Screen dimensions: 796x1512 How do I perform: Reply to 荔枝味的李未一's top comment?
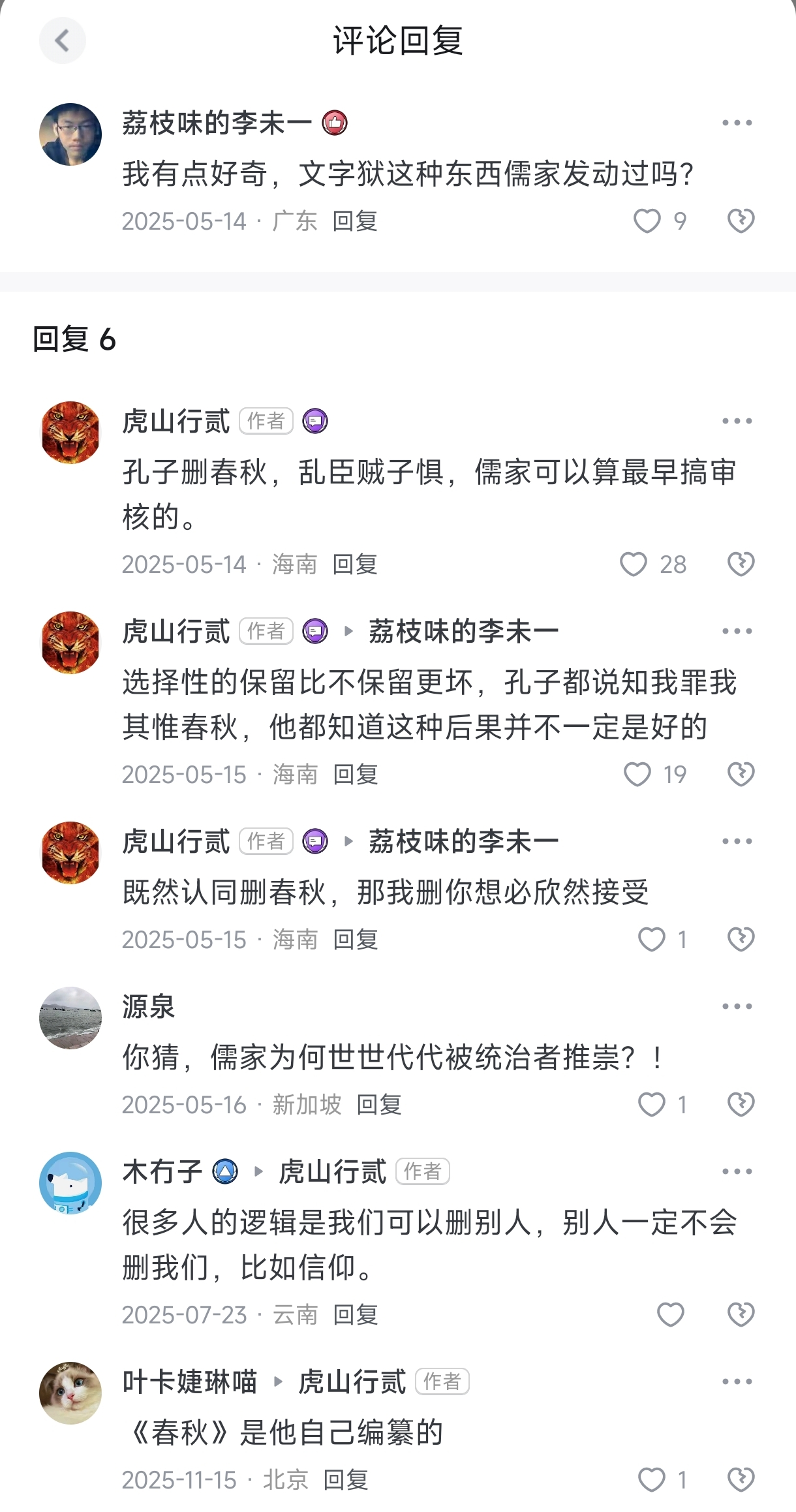point(355,221)
